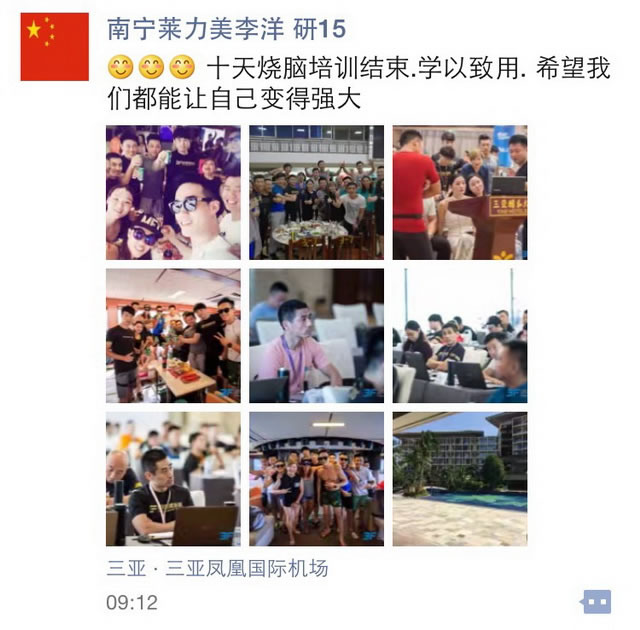View the classroom photo by the bright window

point(459,336)
